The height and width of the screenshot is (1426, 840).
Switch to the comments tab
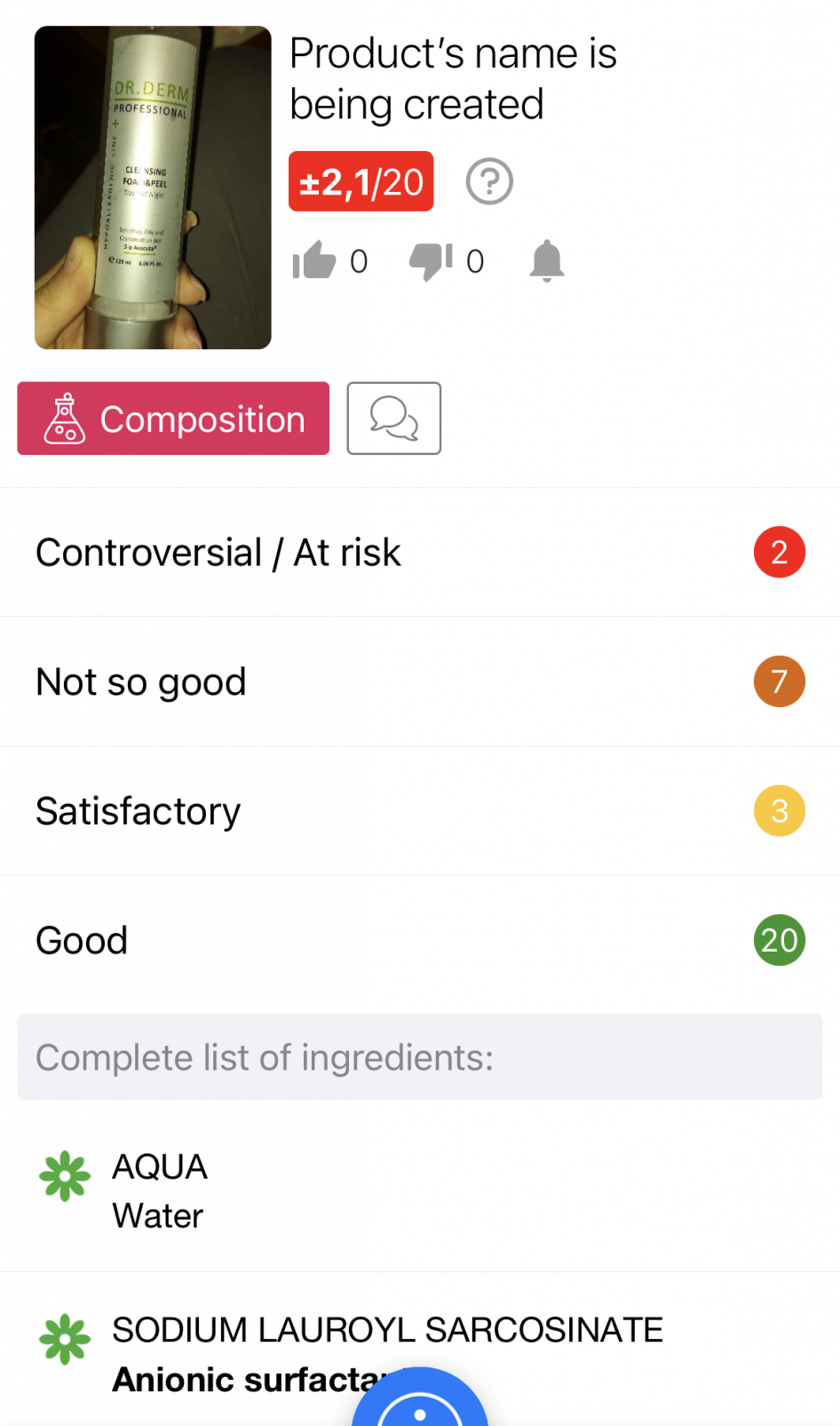coord(393,418)
